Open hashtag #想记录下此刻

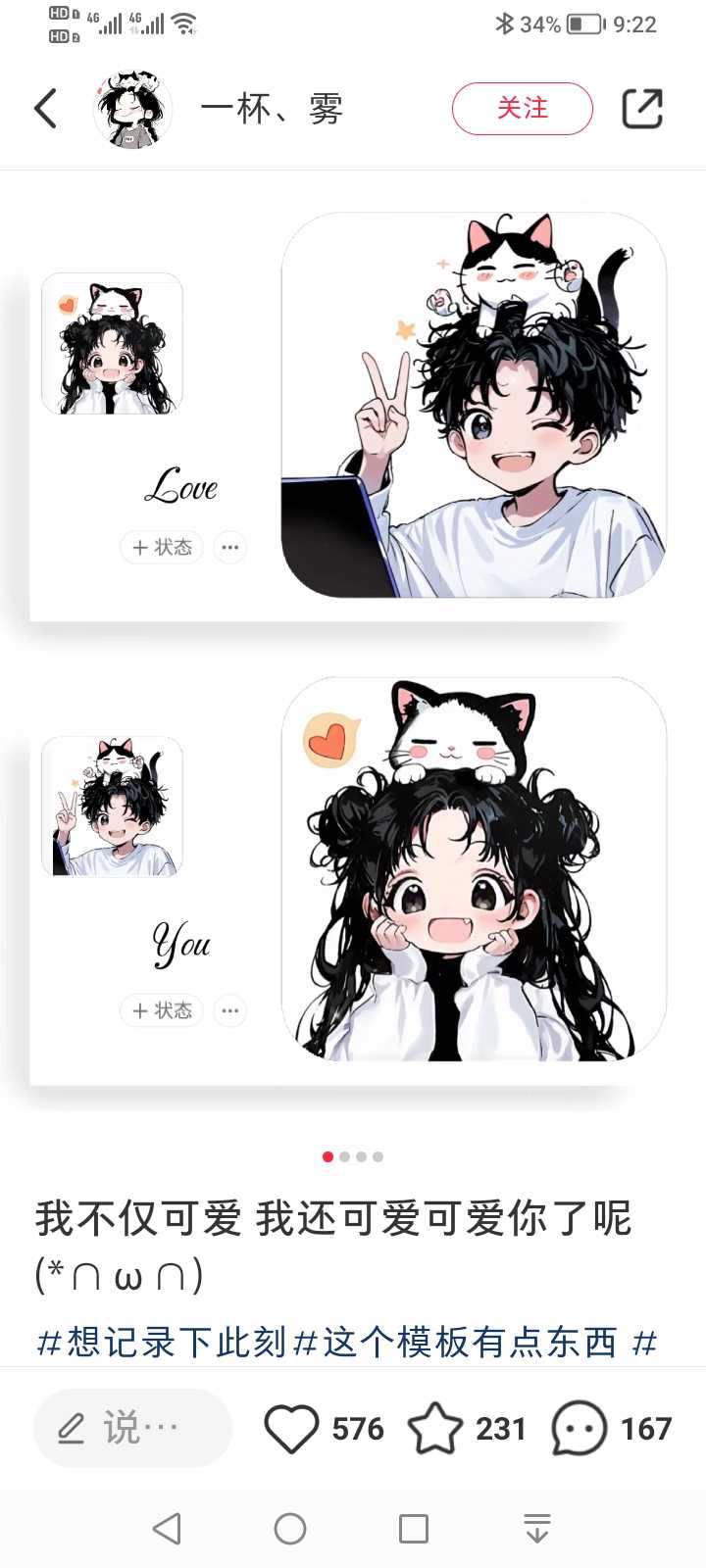(162, 1342)
